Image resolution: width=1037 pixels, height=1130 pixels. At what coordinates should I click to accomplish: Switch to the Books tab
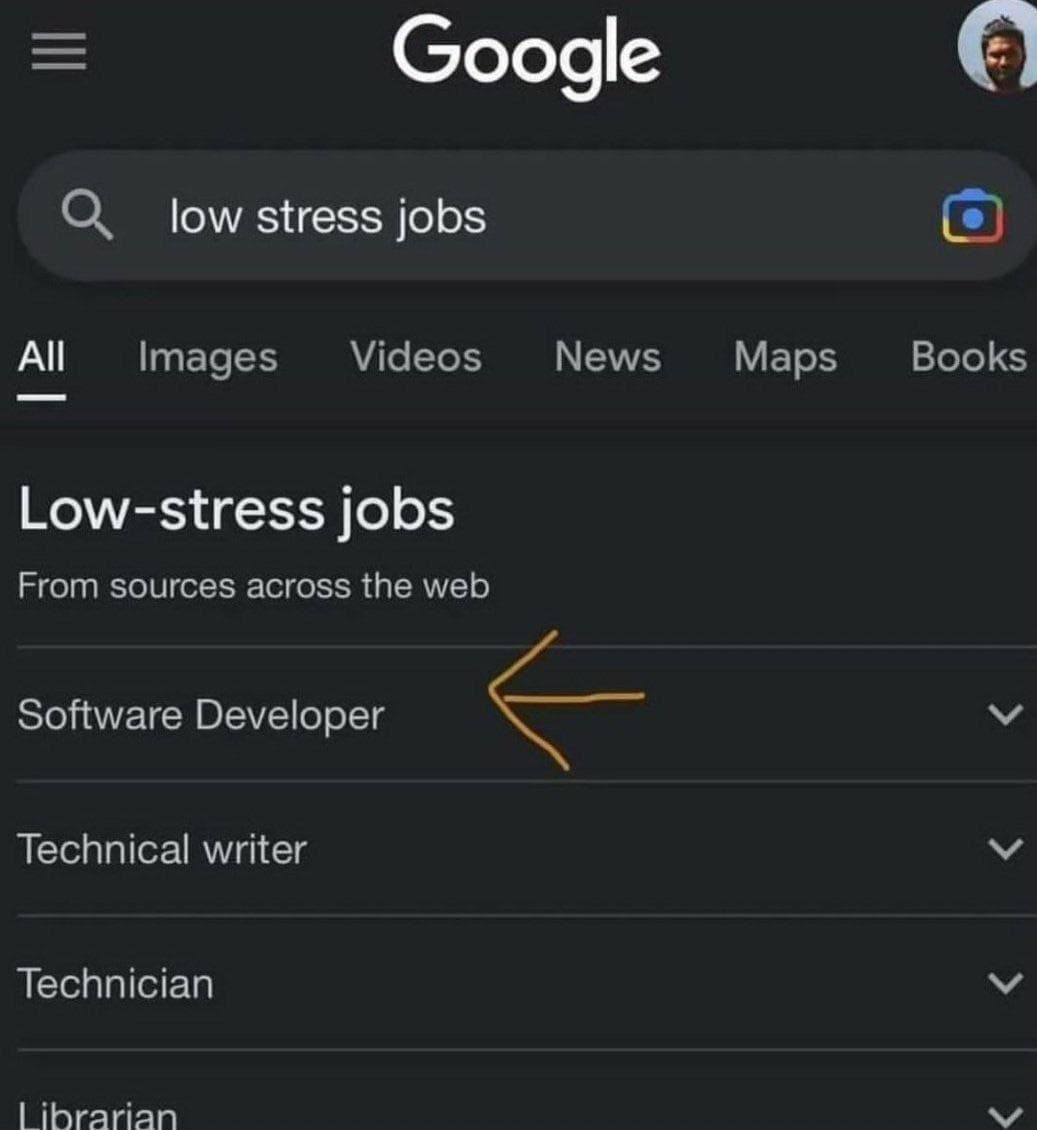point(967,357)
